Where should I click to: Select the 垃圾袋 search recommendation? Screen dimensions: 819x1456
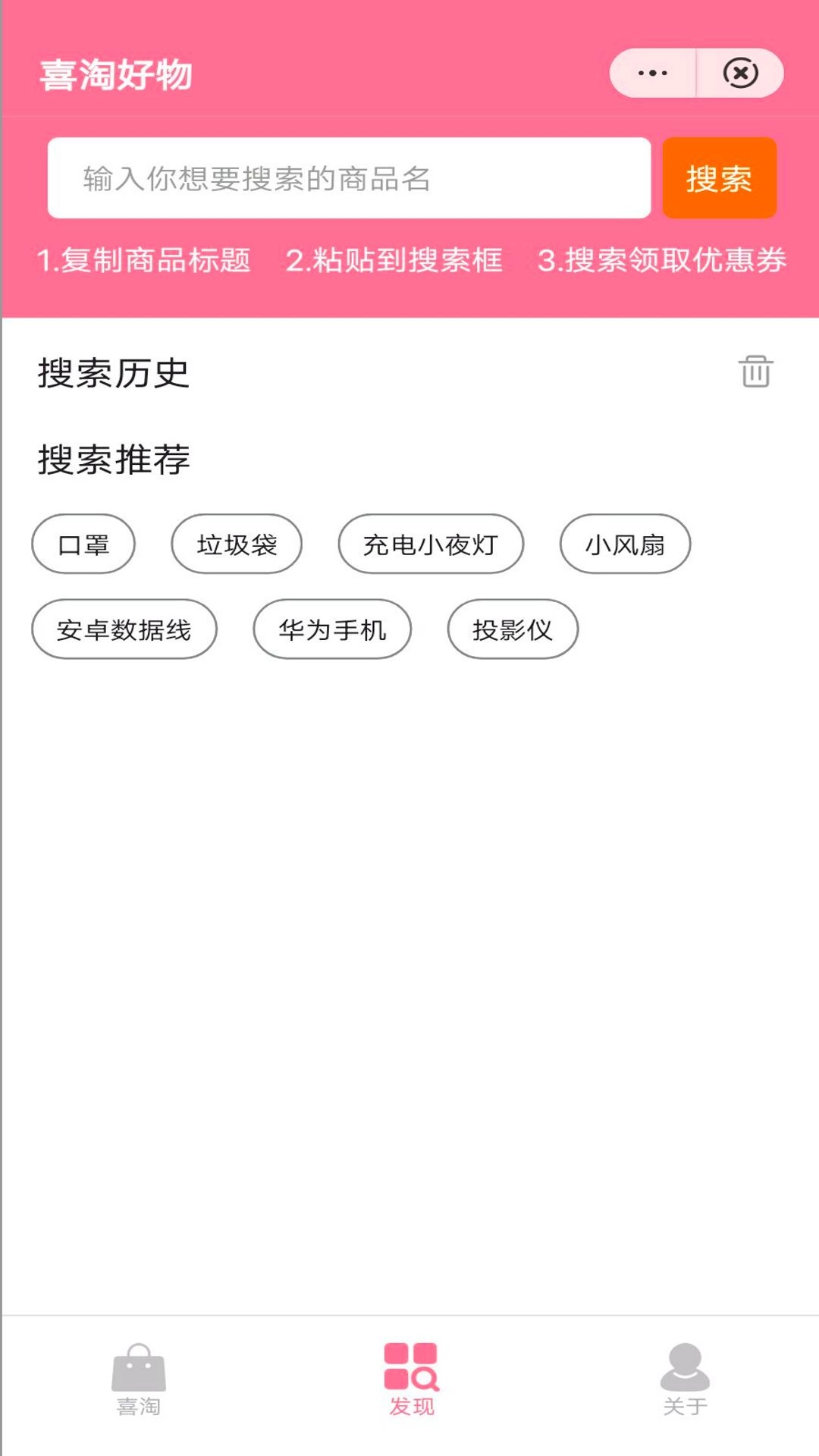tap(237, 543)
